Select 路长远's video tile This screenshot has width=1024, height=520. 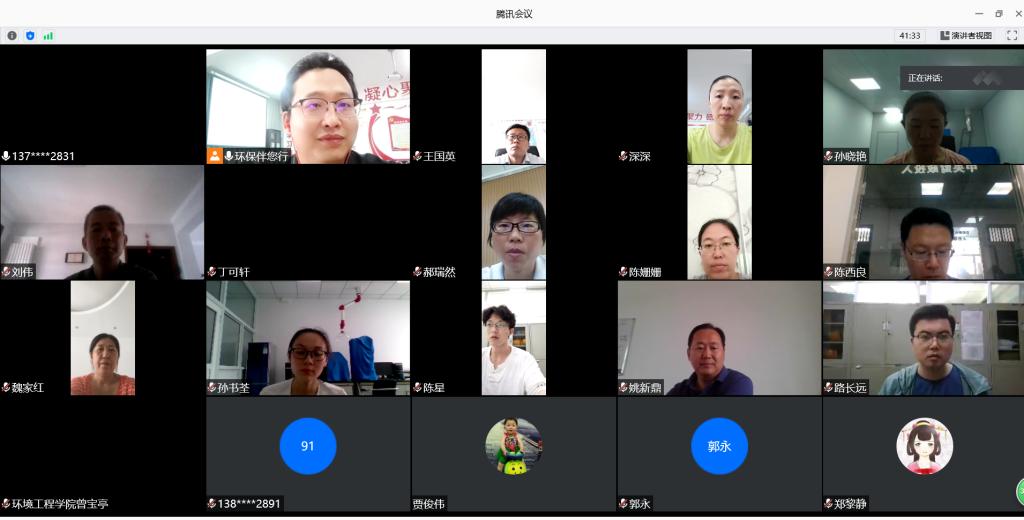click(922, 337)
